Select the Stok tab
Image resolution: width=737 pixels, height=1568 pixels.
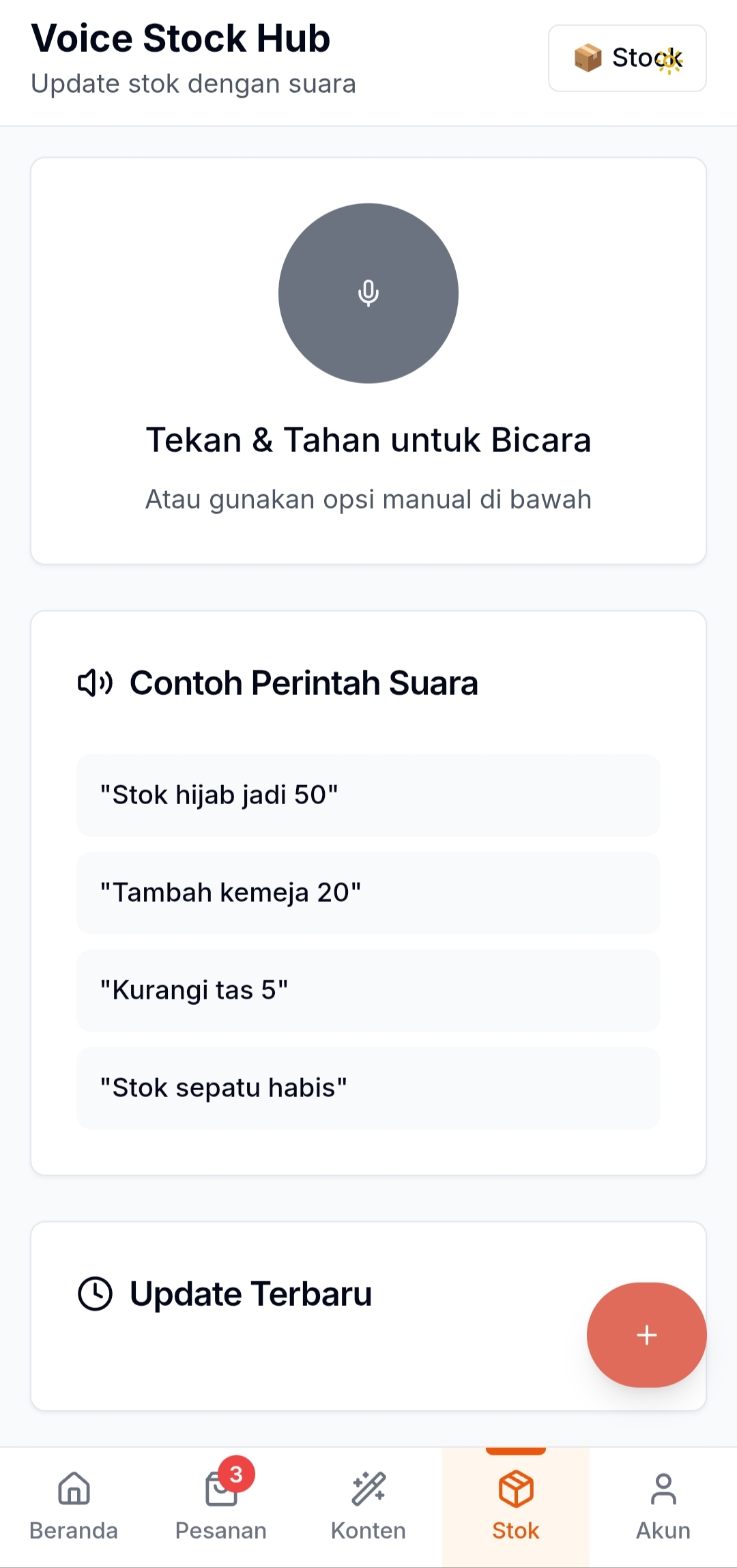(x=516, y=1507)
